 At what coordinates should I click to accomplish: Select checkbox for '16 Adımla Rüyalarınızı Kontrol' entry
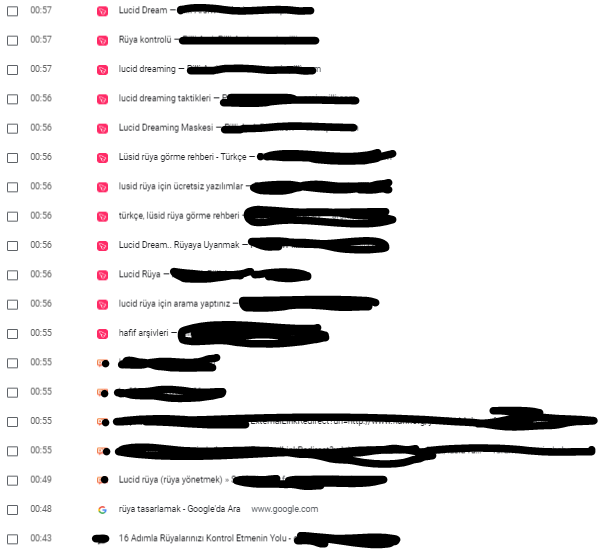(x=12, y=539)
